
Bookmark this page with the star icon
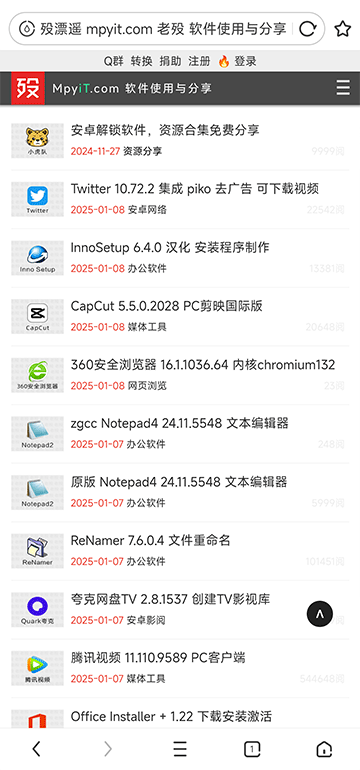pos(342,29)
